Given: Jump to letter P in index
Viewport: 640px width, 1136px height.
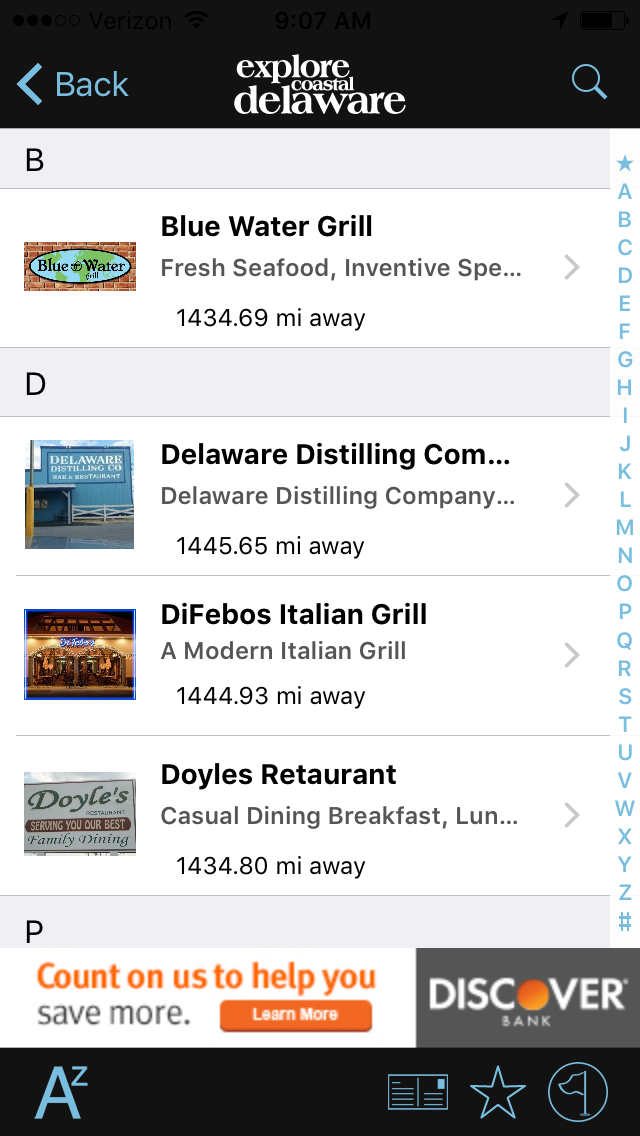Looking at the screenshot, I should click(625, 612).
